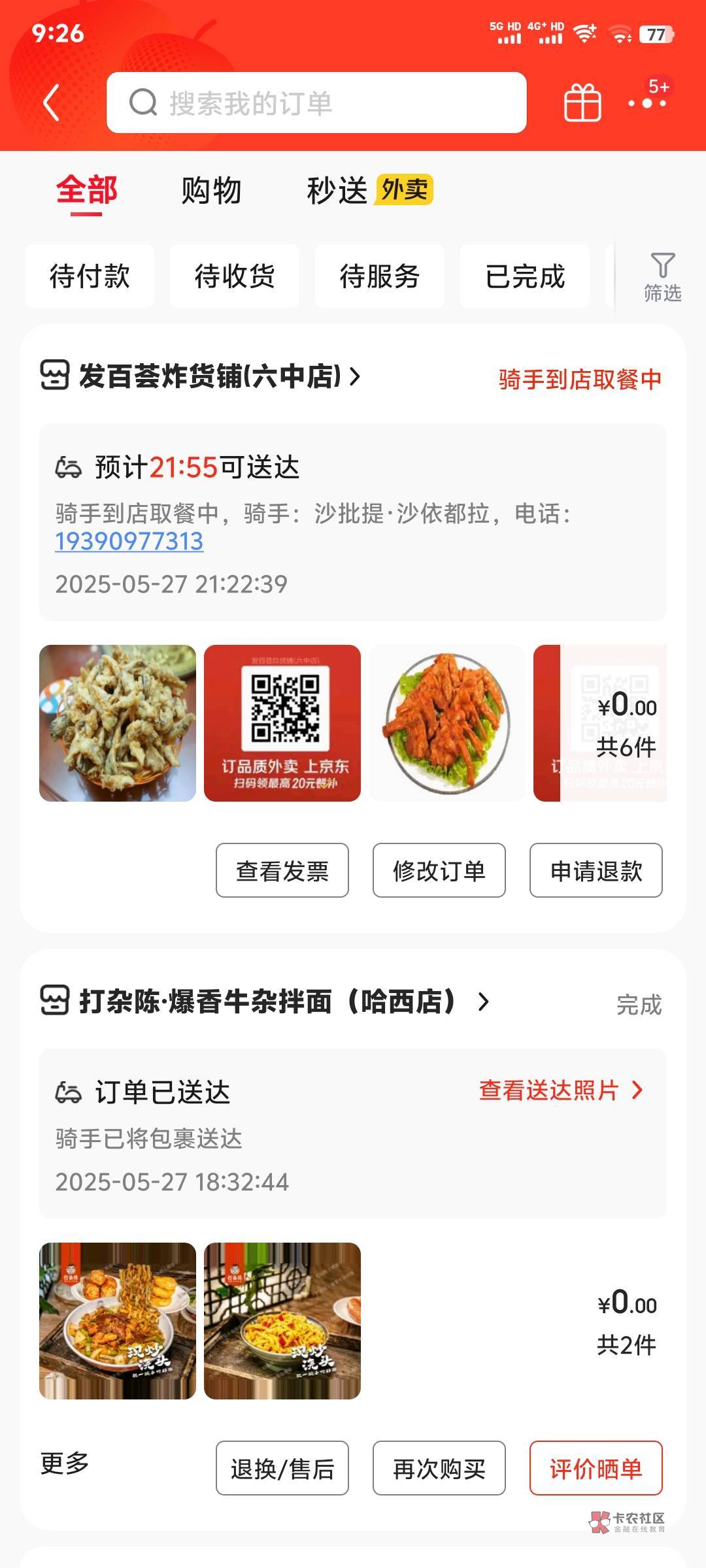Select 修改订单 button

pos(439,871)
